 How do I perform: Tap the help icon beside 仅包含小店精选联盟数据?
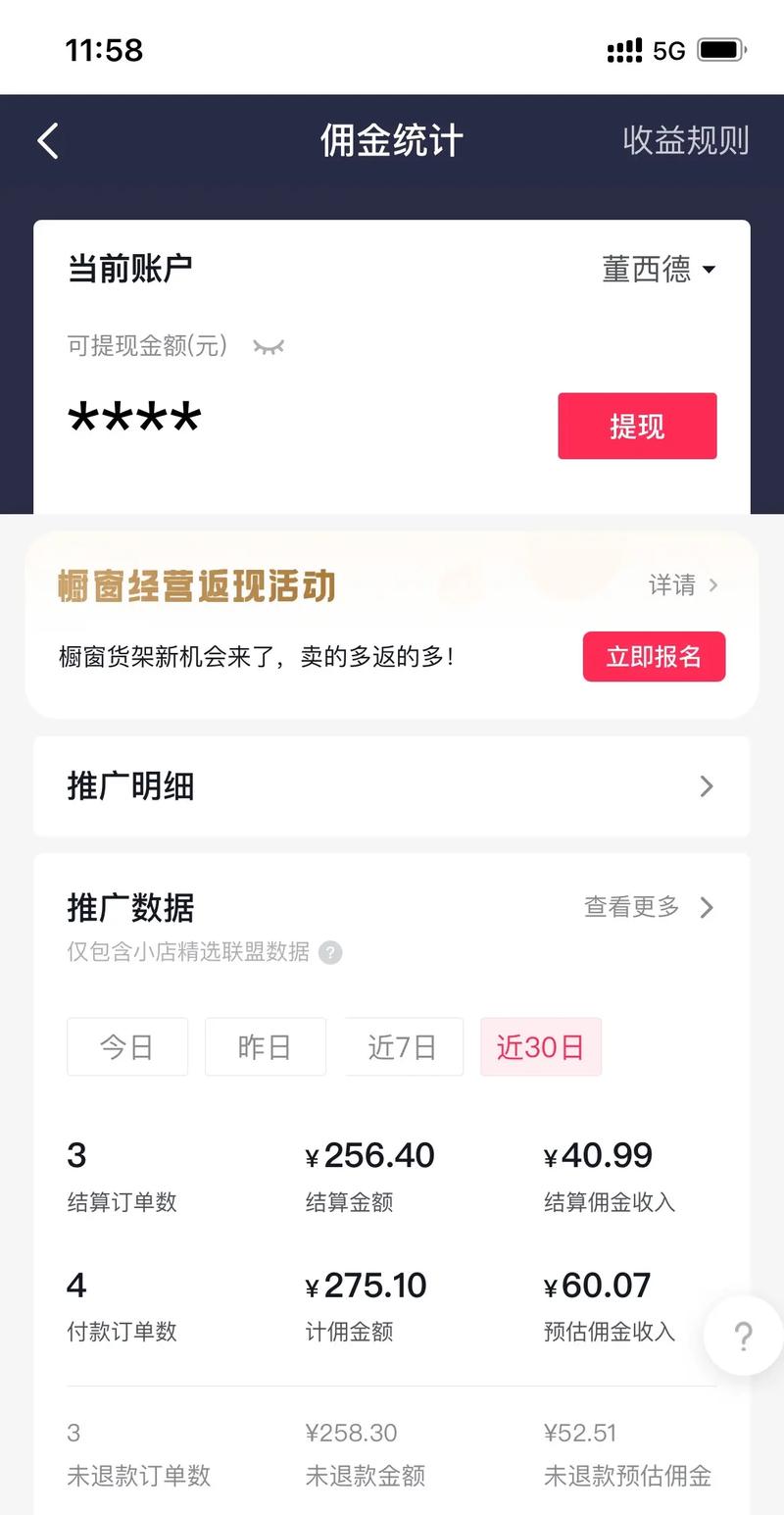point(331,952)
